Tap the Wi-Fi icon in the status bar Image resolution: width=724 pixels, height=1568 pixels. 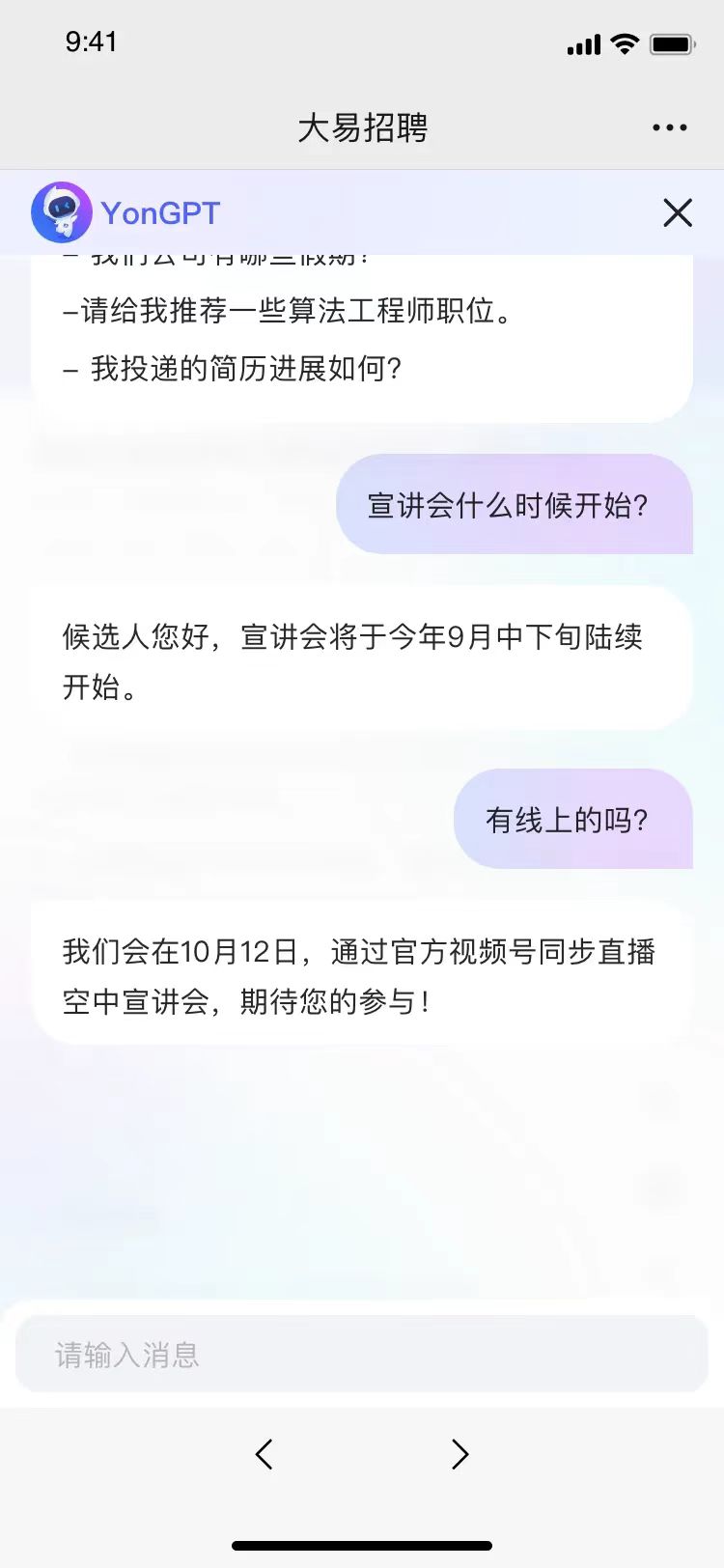[624, 42]
